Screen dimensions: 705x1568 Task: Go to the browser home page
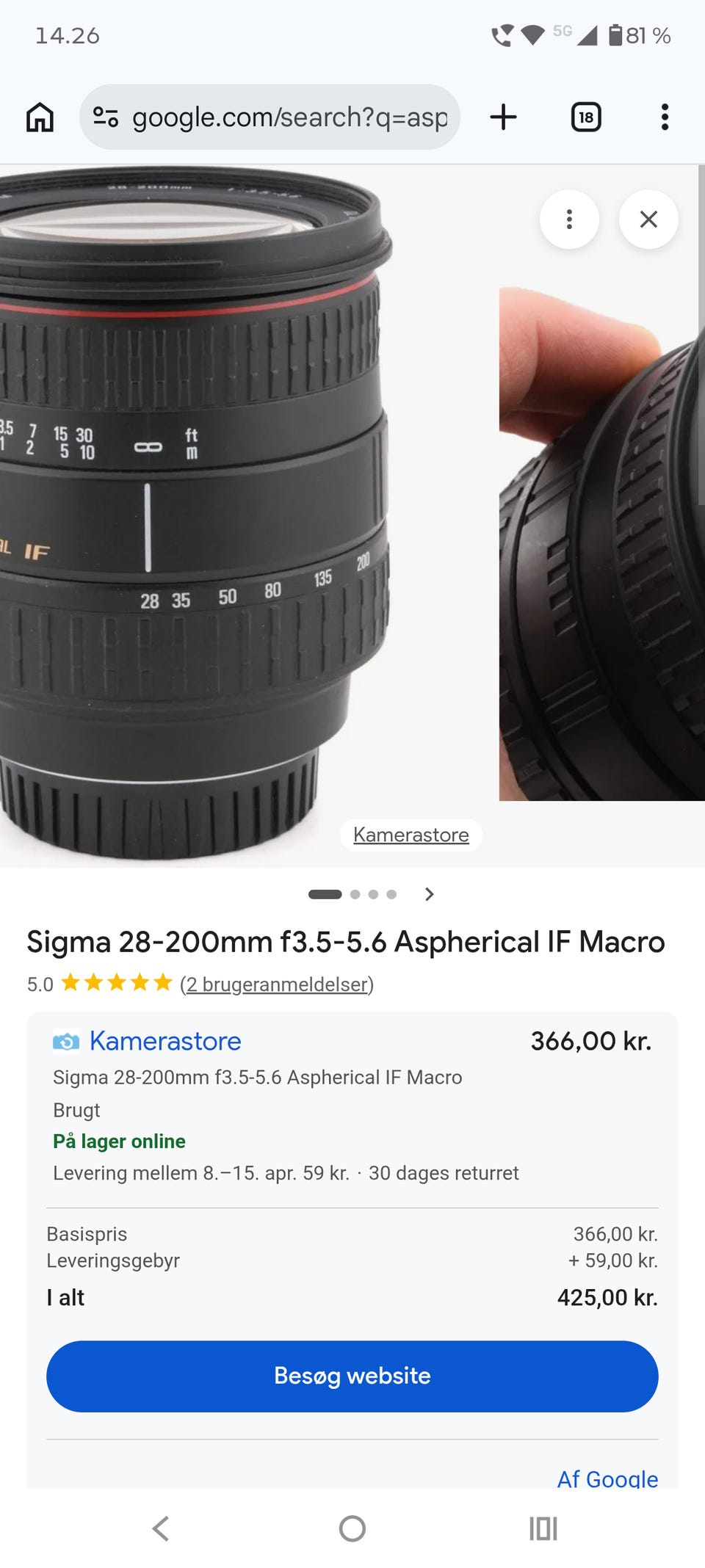click(40, 117)
